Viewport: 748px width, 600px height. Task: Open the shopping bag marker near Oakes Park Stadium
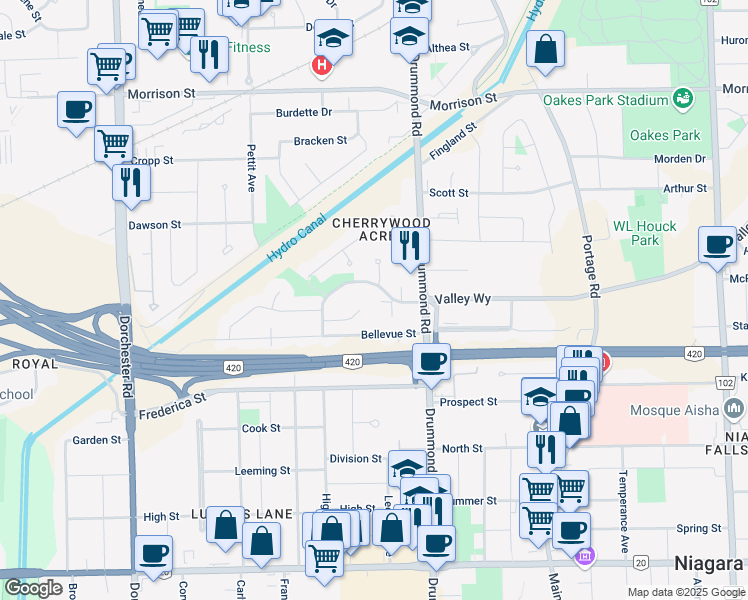(x=546, y=52)
